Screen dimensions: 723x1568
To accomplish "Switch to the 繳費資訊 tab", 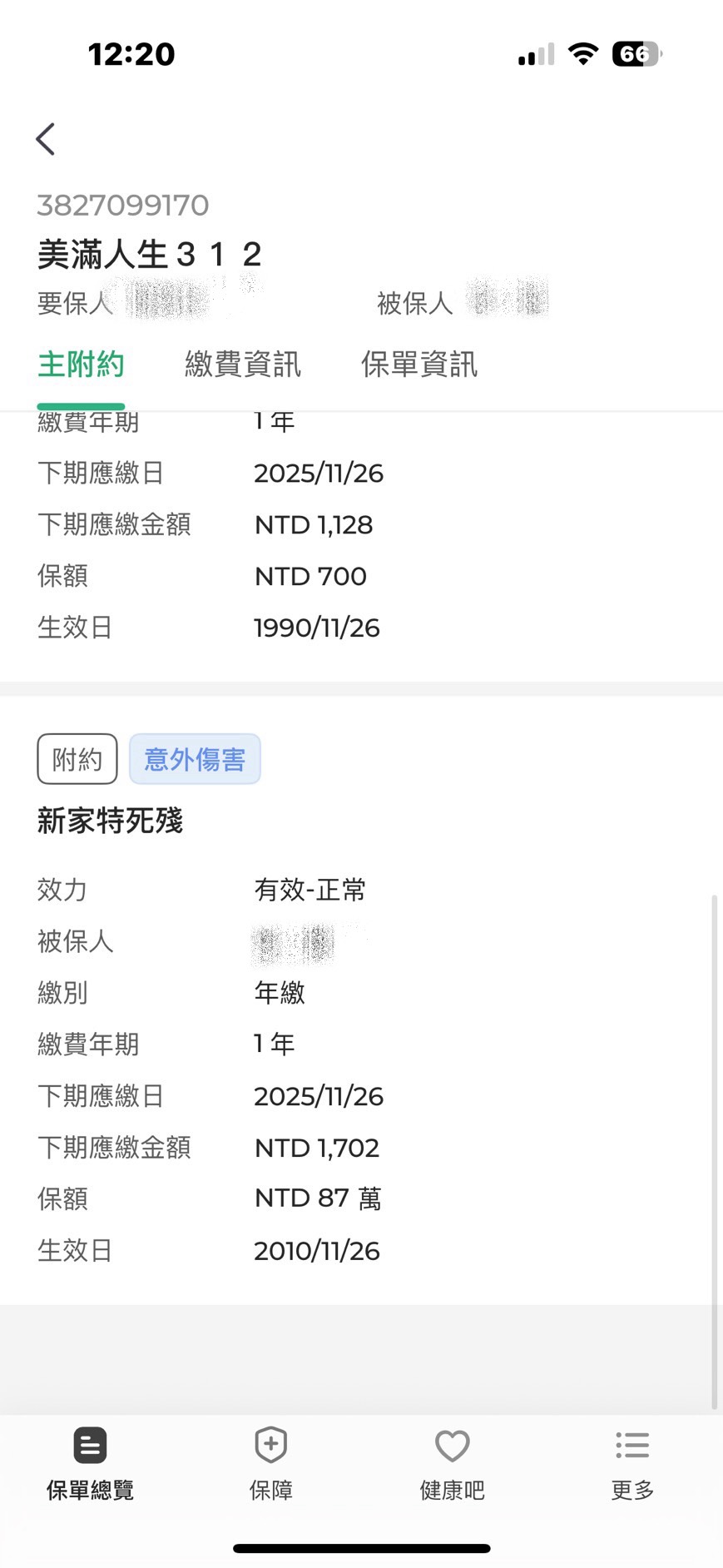I will (x=242, y=365).
